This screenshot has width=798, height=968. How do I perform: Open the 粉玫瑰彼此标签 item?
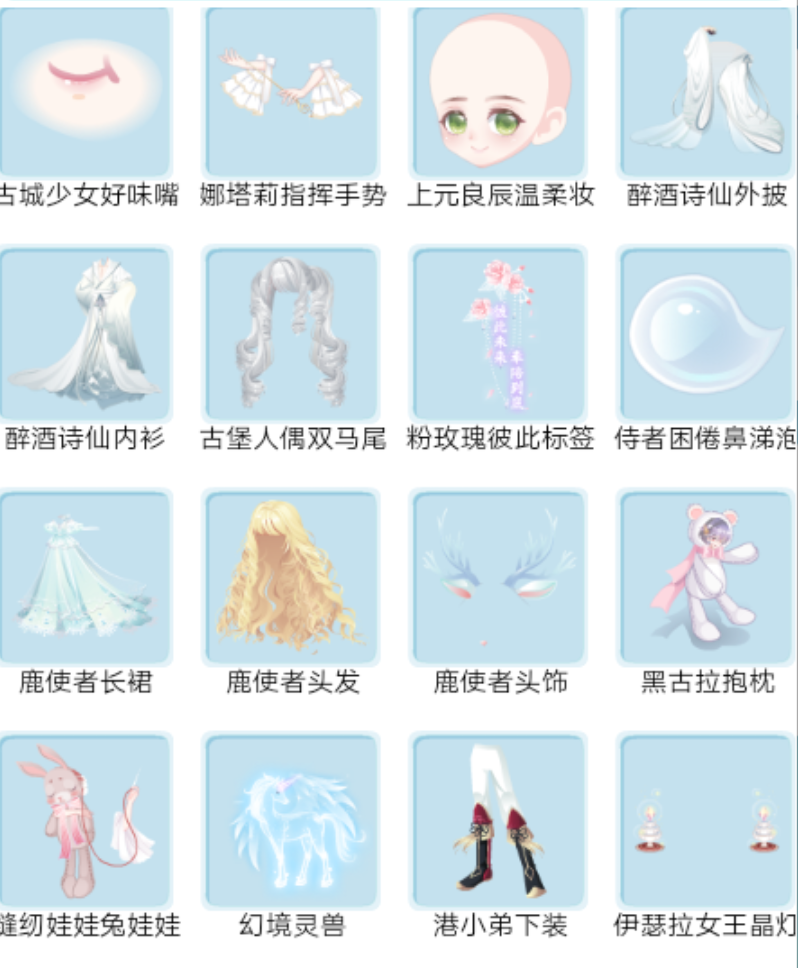[x=498, y=335]
